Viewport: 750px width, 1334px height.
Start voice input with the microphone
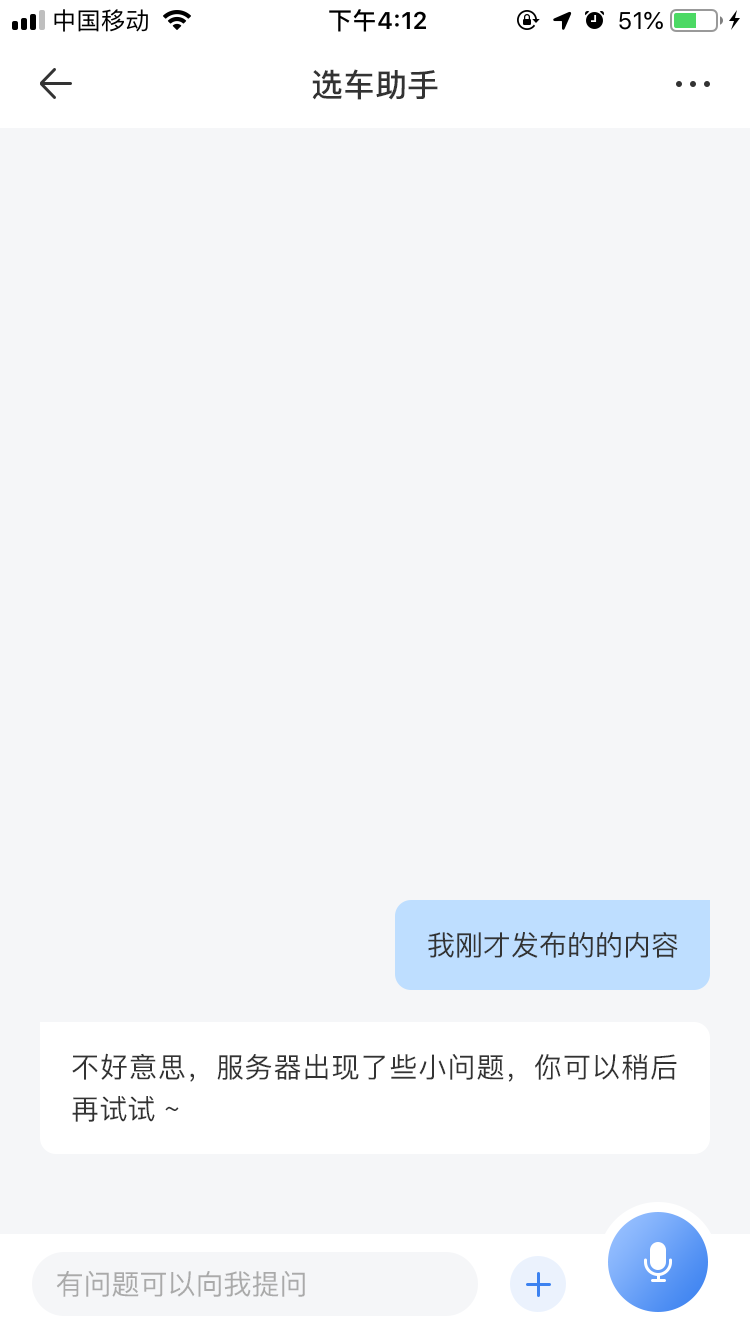pyautogui.click(x=658, y=1261)
